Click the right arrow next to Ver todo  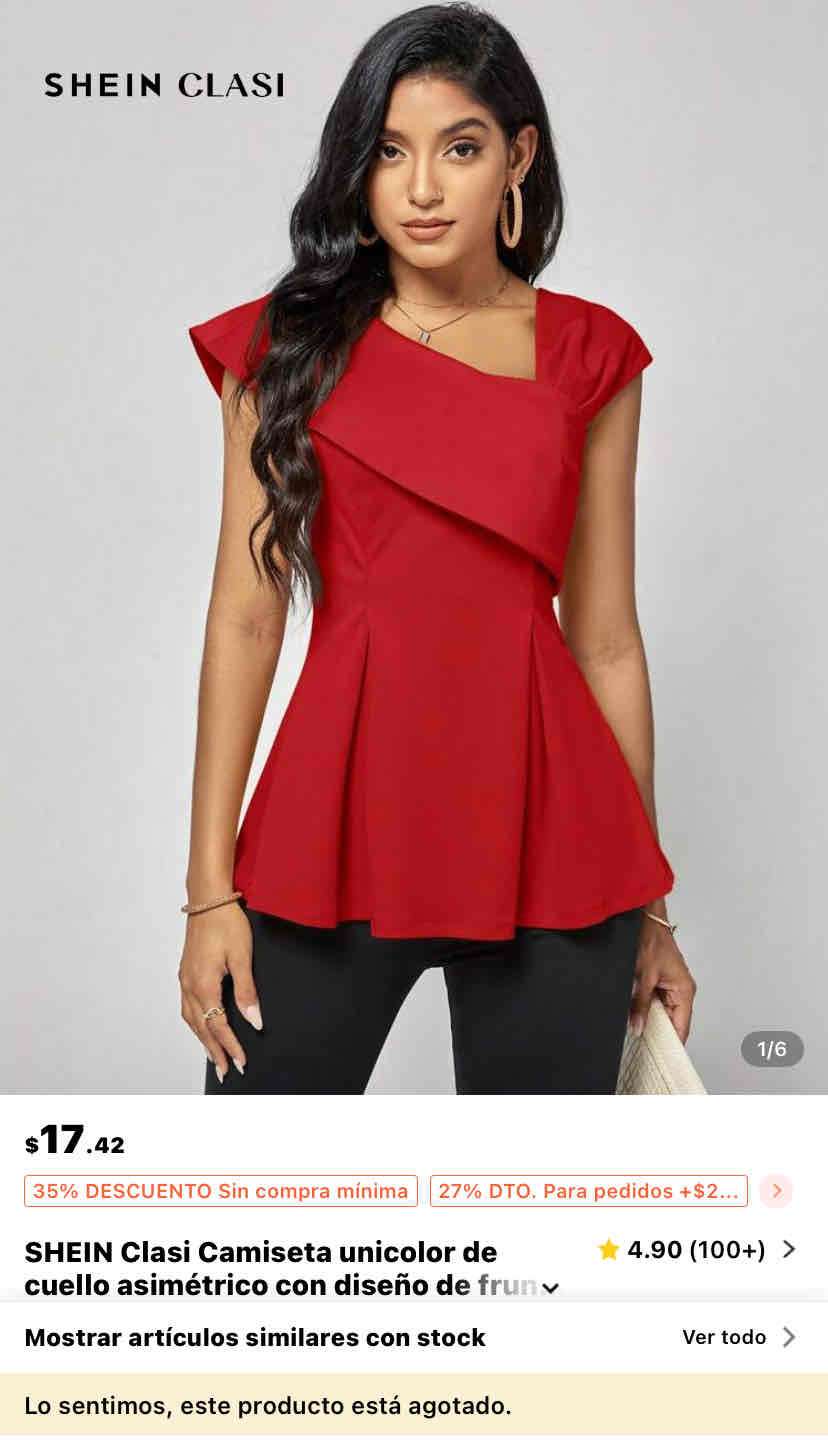pyautogui.click(x=789, y=1336)
